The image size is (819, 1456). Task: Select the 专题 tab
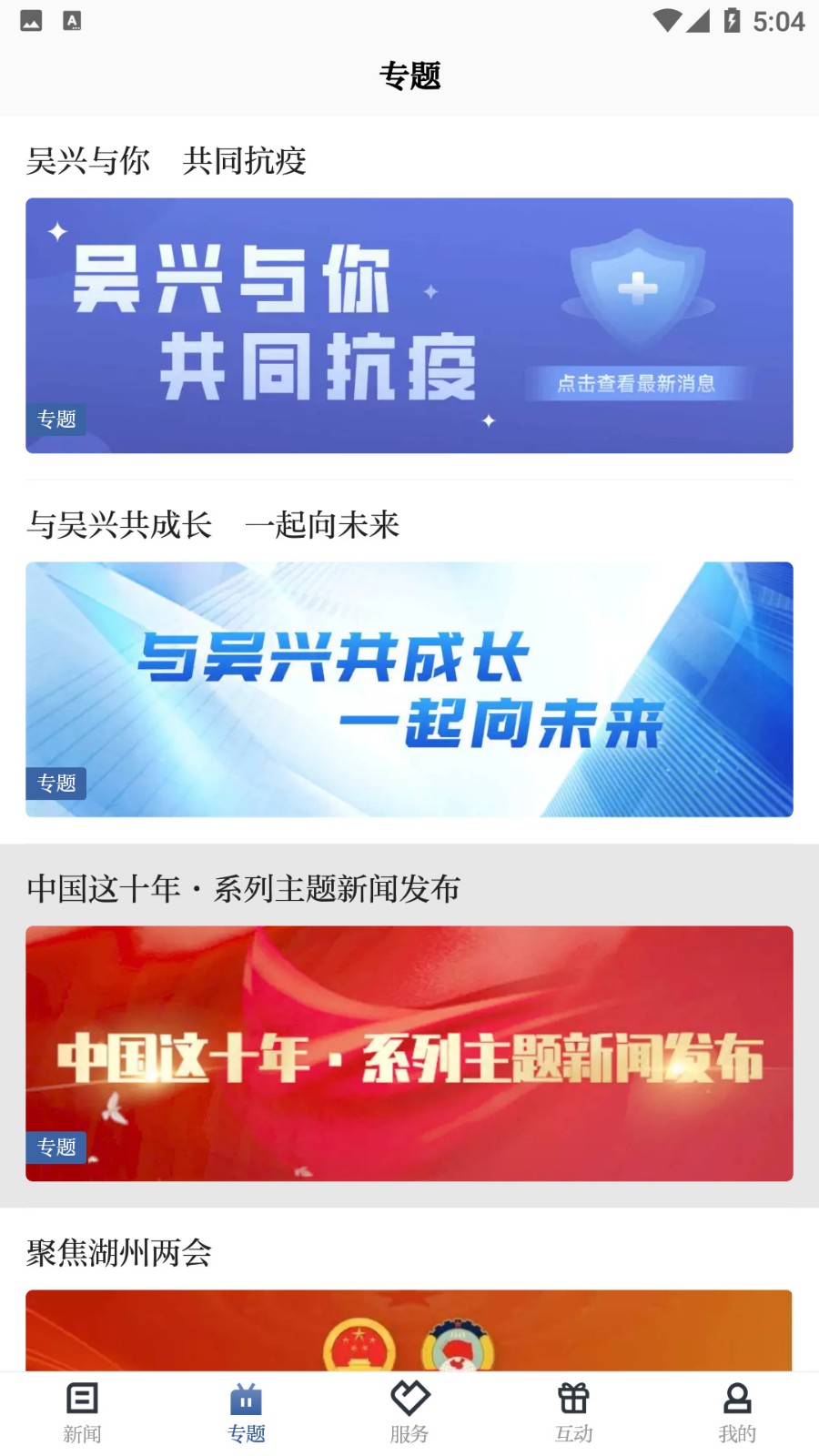pyautogui.click(x=246, y=1413)
